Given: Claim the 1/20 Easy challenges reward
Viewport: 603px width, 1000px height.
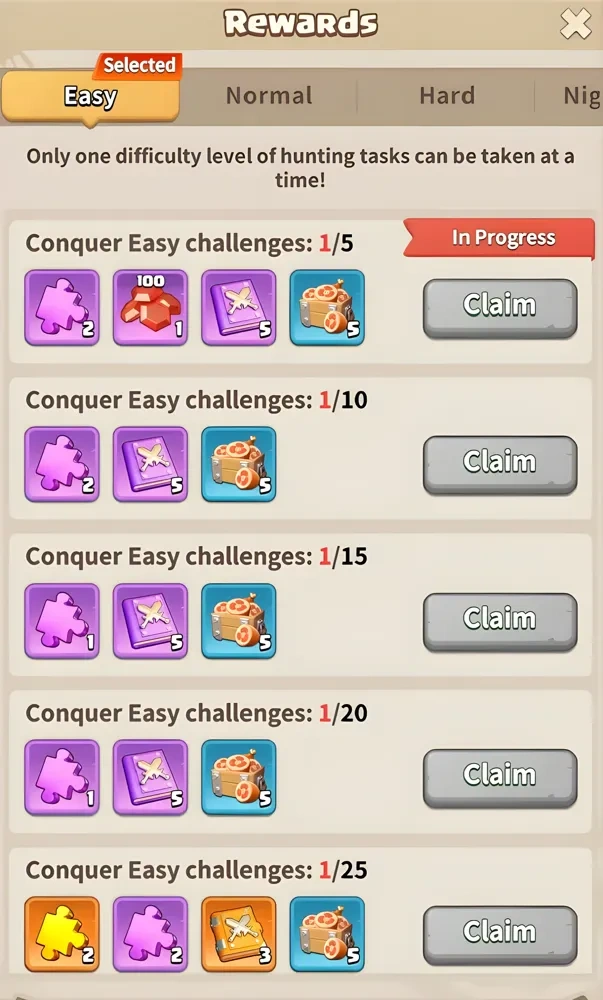Looking at the screenshot, I should click(499, 776).
